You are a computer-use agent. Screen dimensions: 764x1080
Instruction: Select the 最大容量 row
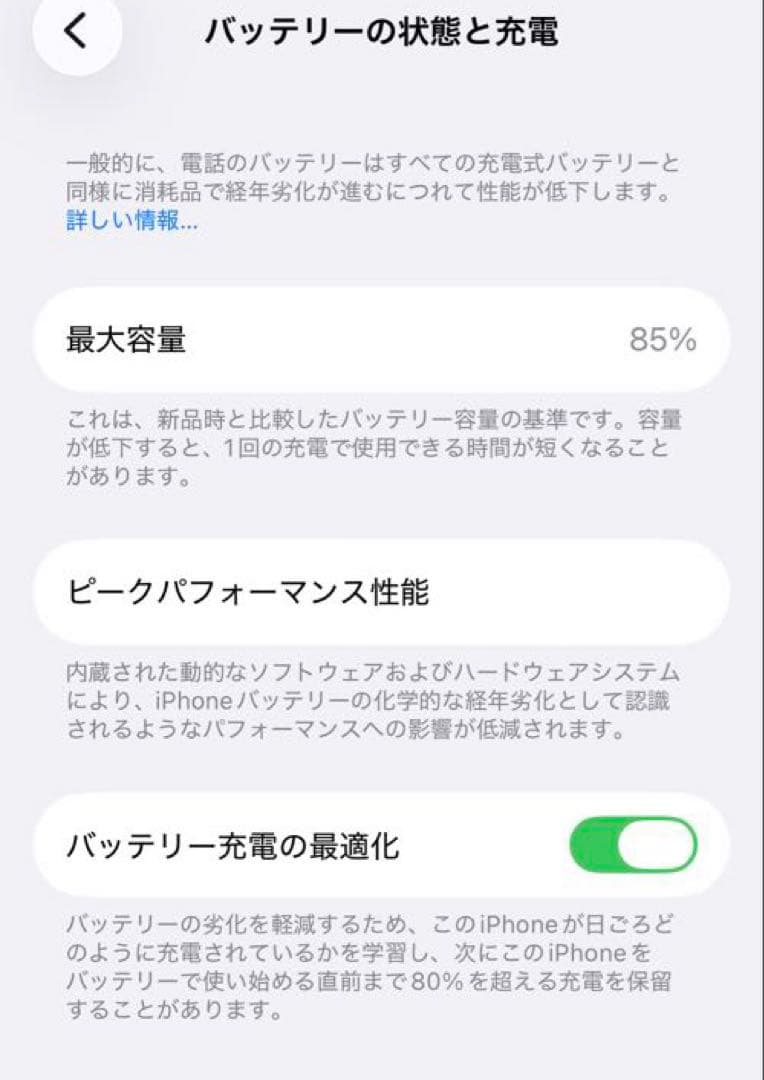[x=380, y=341]
